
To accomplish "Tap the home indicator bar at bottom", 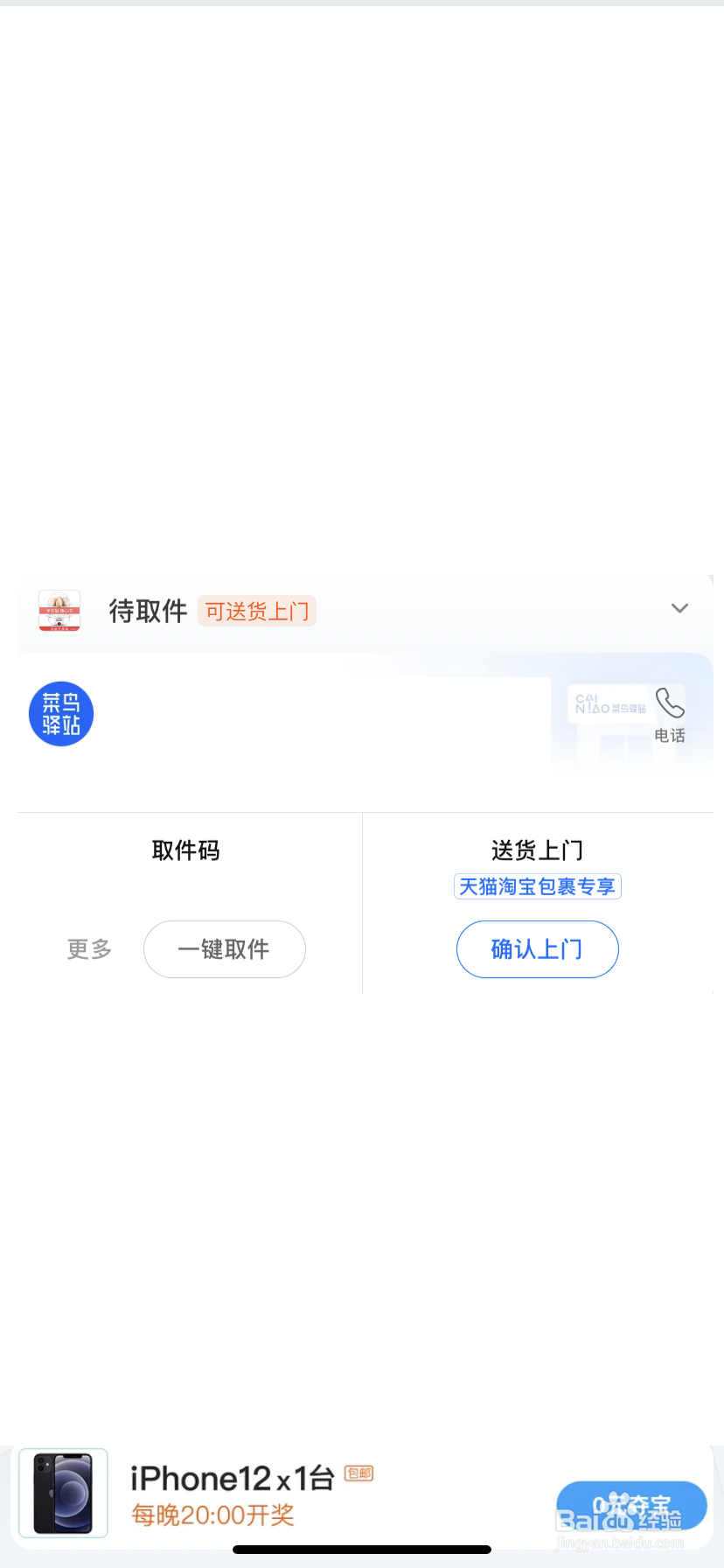I will pos(362,1550).
